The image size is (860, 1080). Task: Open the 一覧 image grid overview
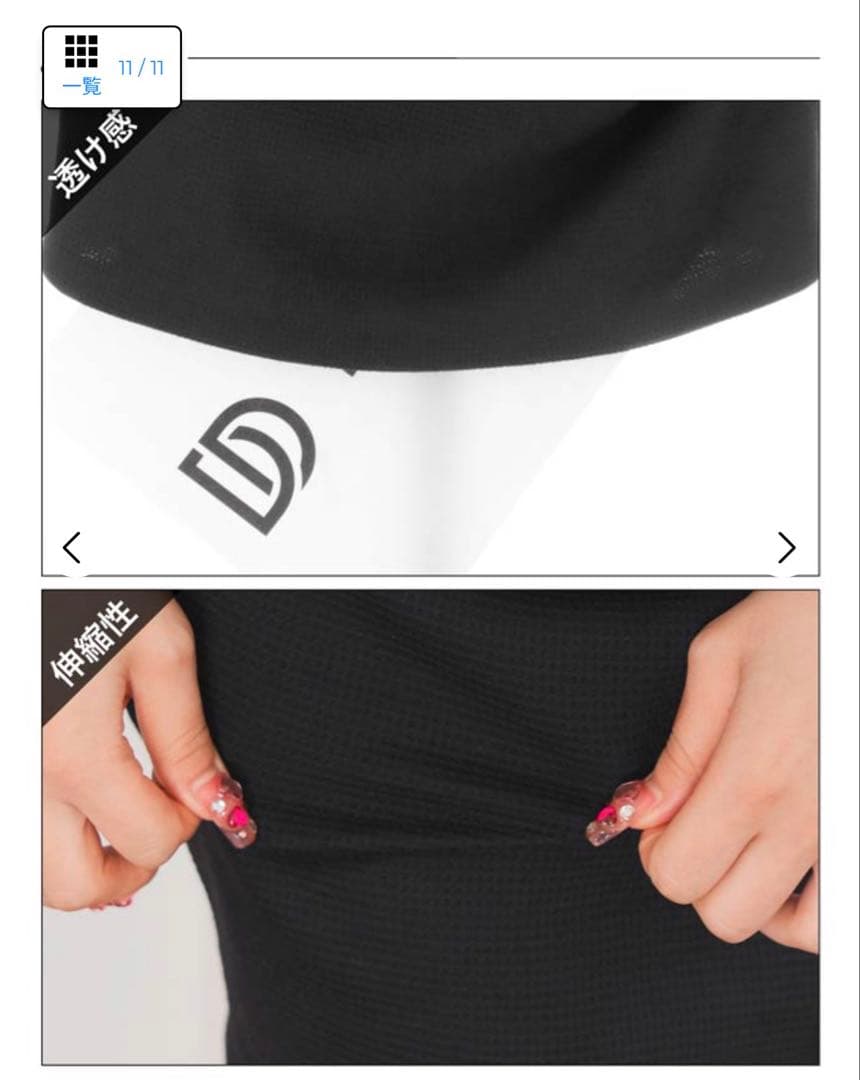pos(82,65)
